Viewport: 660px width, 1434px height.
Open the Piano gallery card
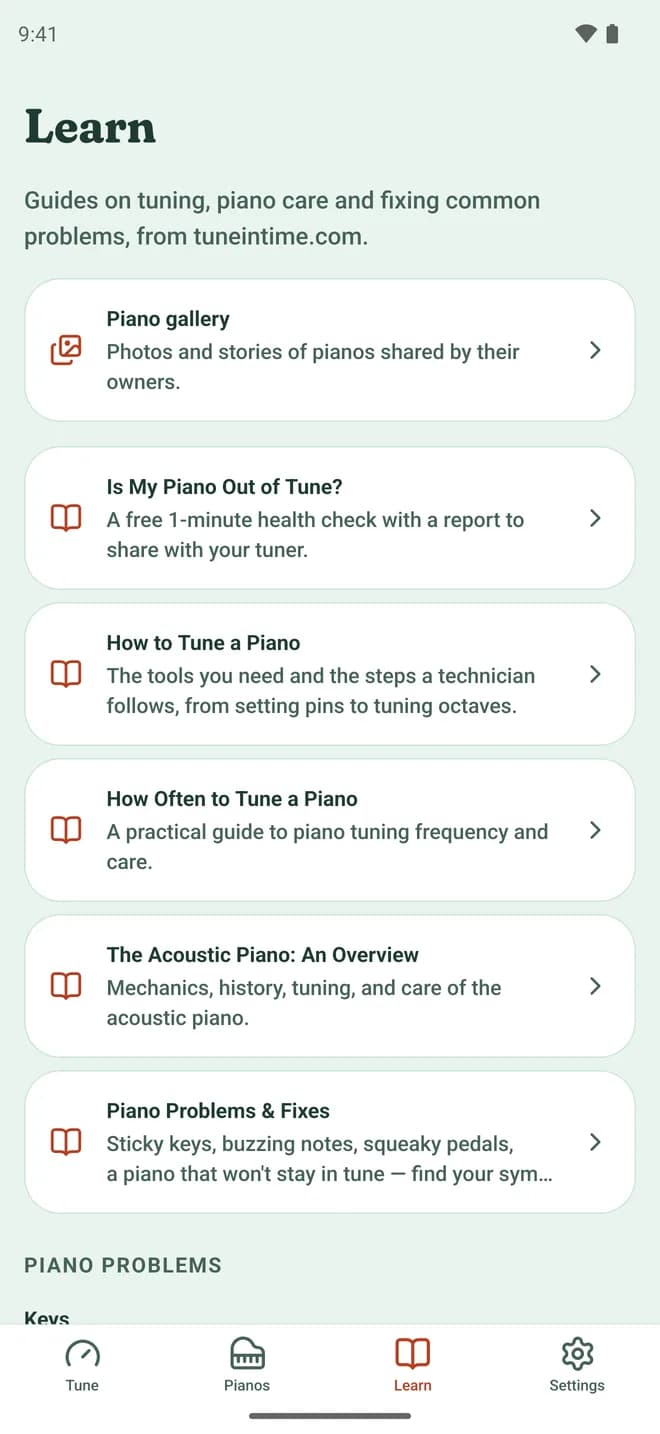click(x=330, y=350)
